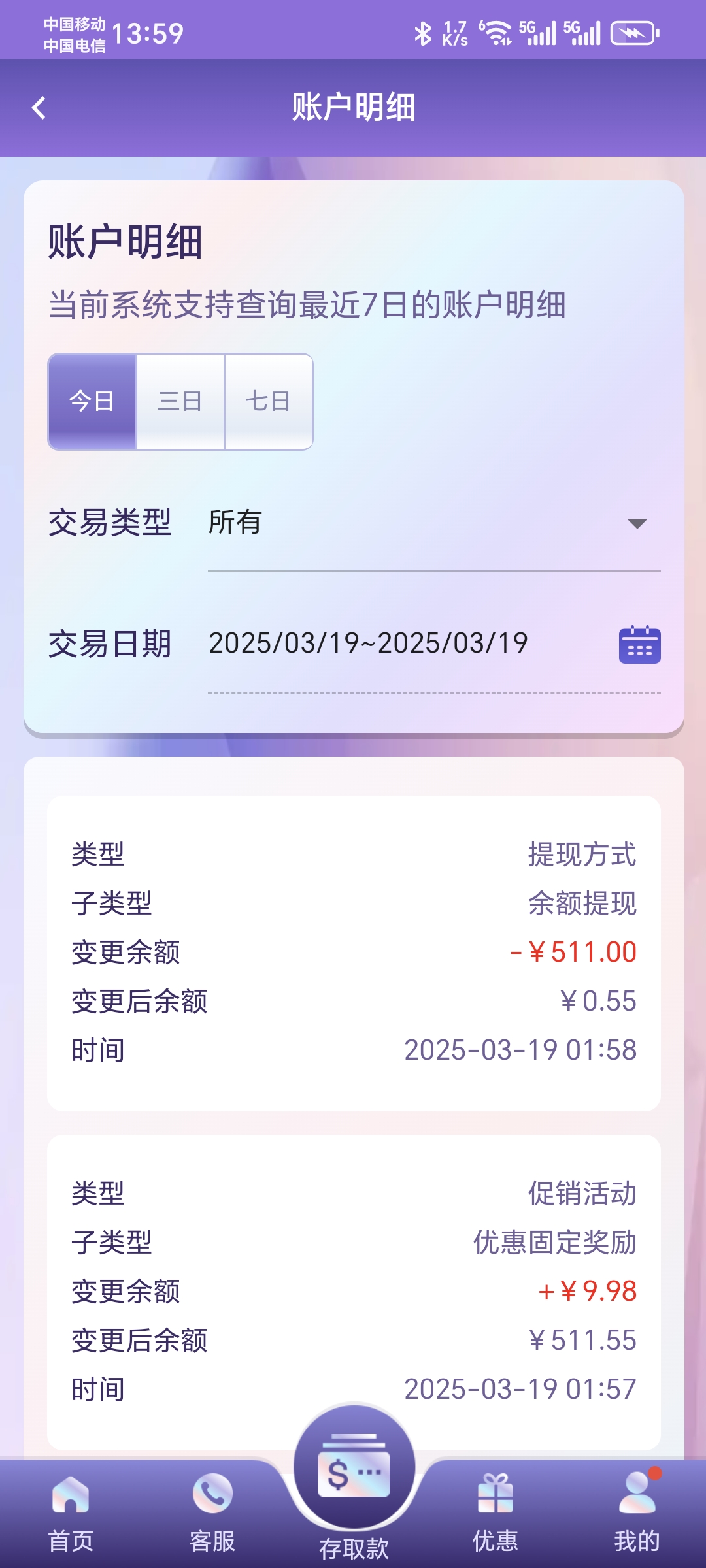Select the 今日 date filter
Viewport: 706px width, 1568px height.
pyautogui.click(x=92, y=402)
